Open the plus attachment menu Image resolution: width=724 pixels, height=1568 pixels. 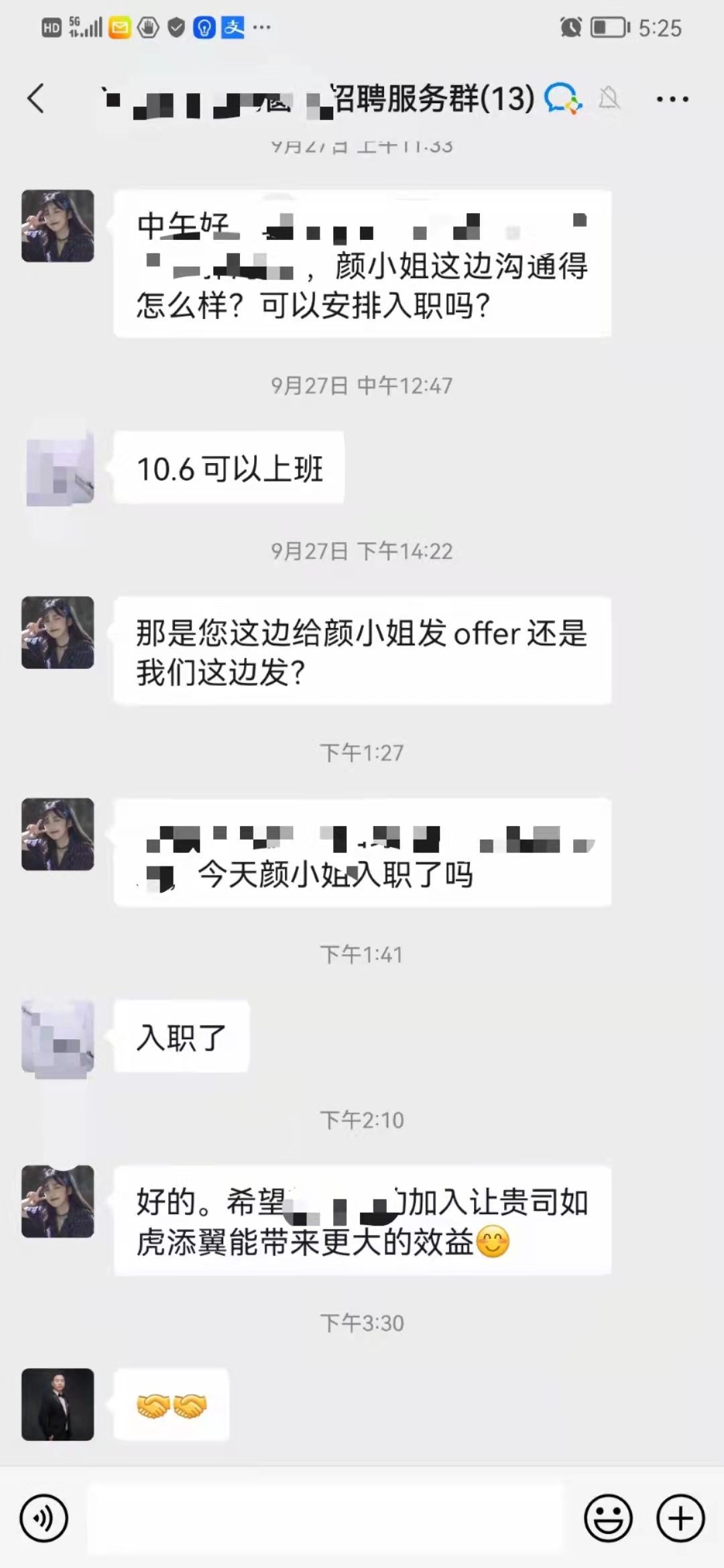coord(680,1518)
